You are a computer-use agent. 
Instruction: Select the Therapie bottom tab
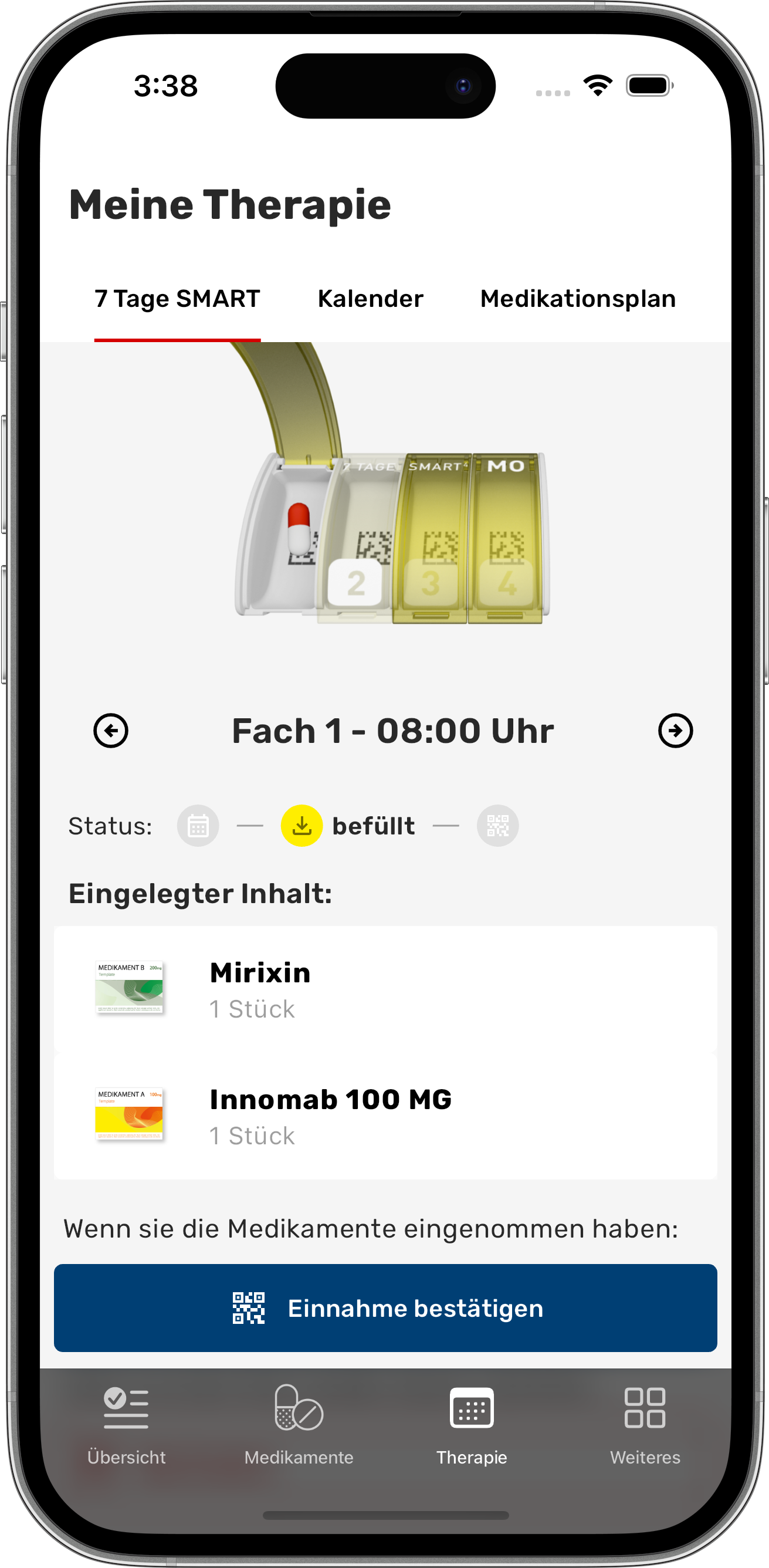pyautogui.click(x=472, y=1426)
